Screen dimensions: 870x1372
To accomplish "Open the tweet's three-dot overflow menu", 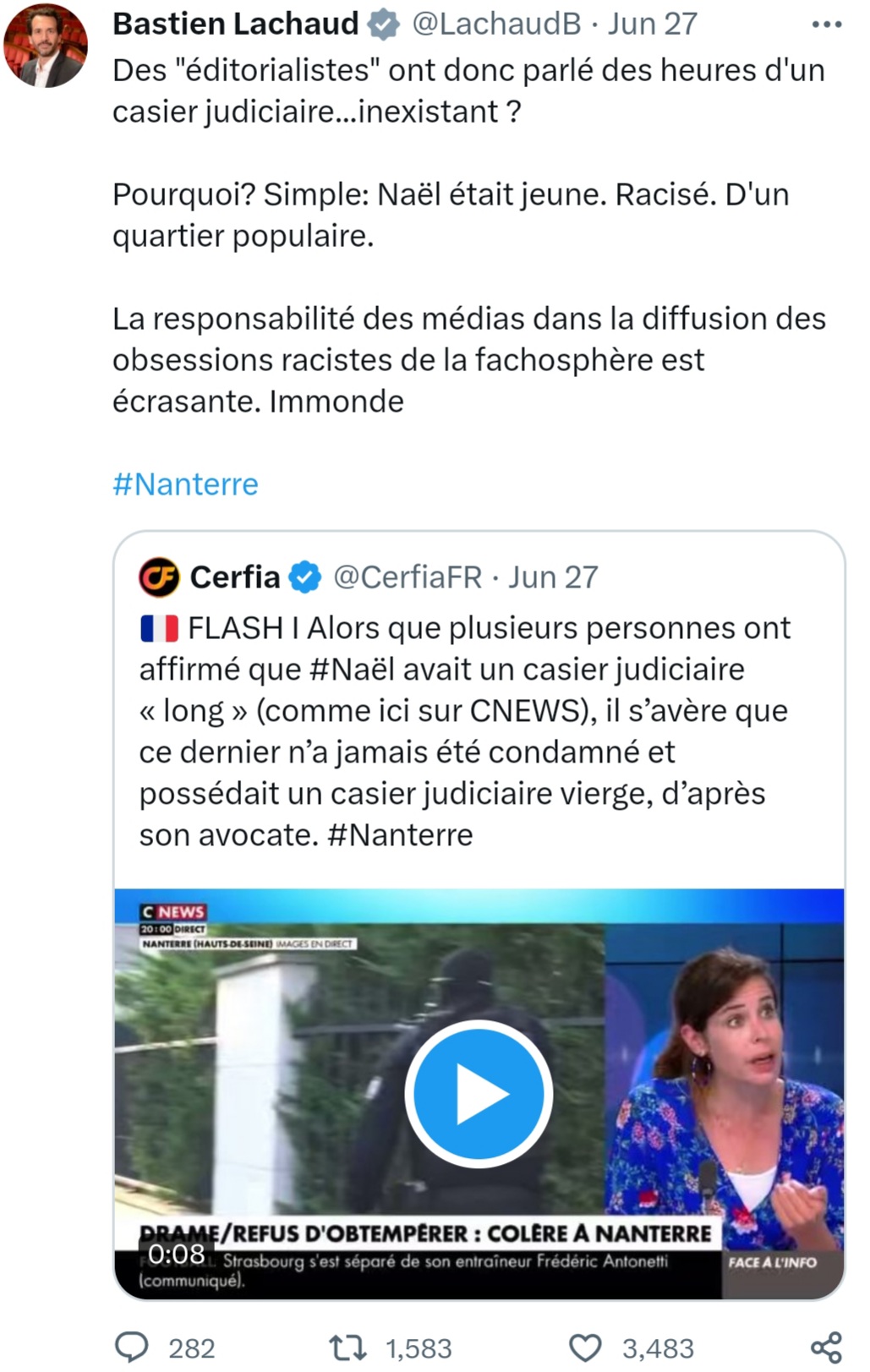I will click(826, 25).
